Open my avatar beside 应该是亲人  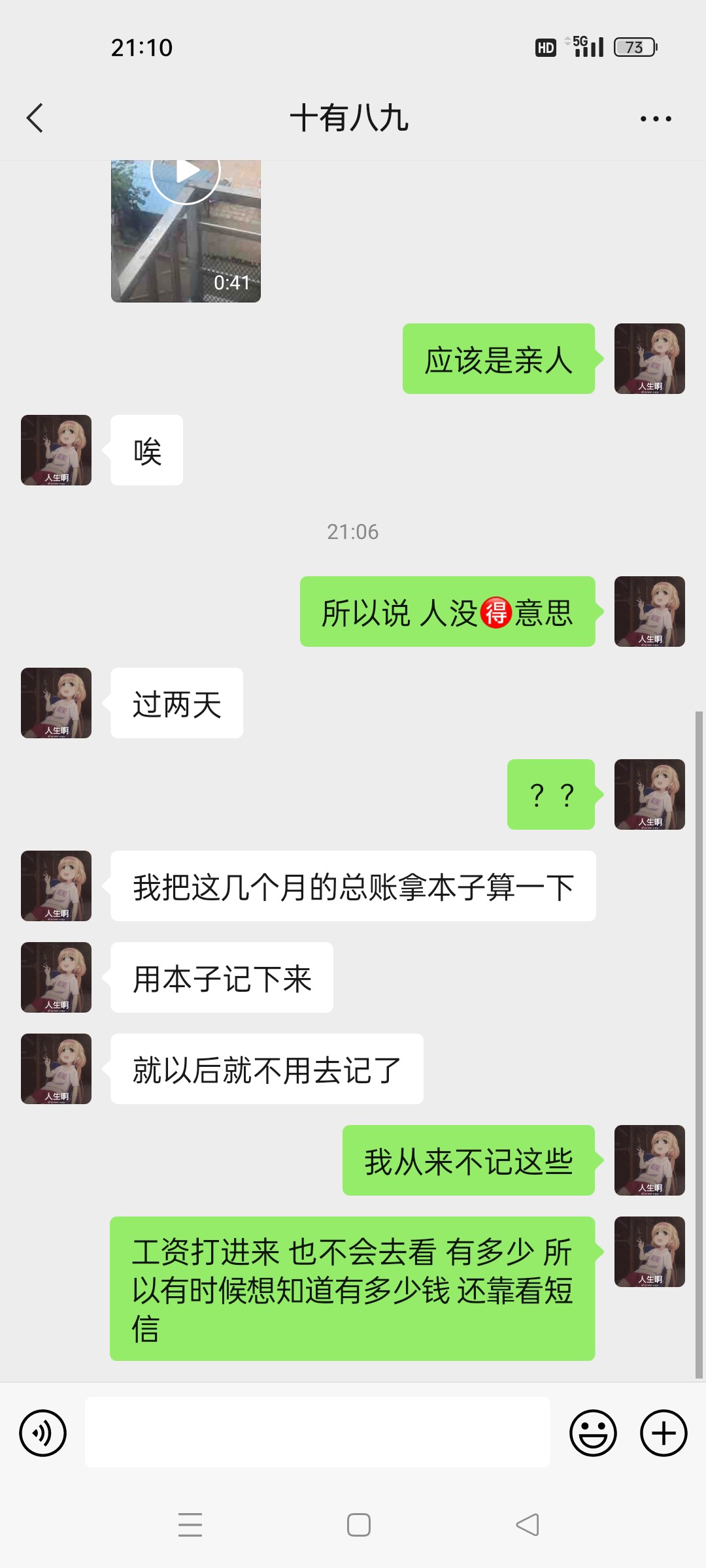click(649, 359)
